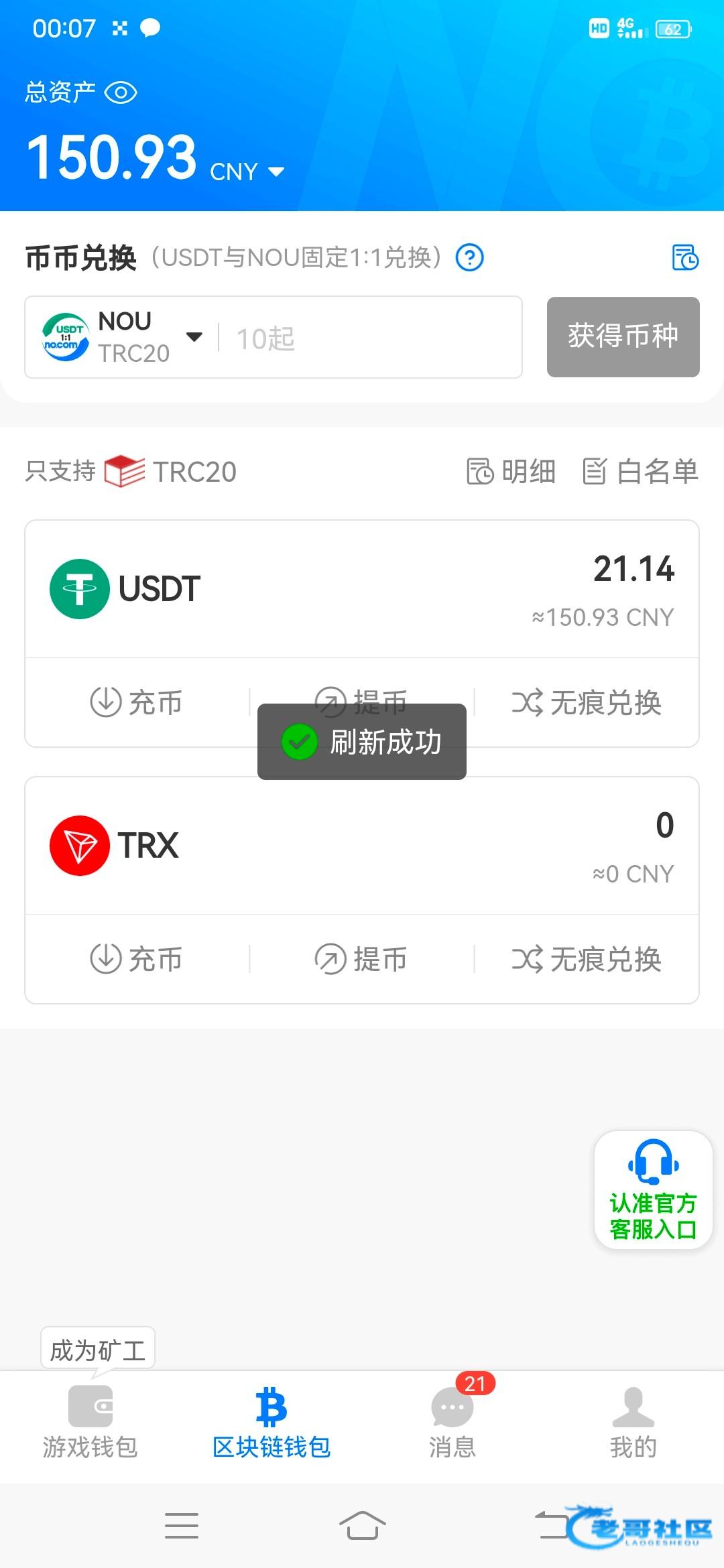Image resolution: width=724 pixels, height=1568 pixels.
Task: Toggle total assets visibility eye icon
Action: click(121, 92)
